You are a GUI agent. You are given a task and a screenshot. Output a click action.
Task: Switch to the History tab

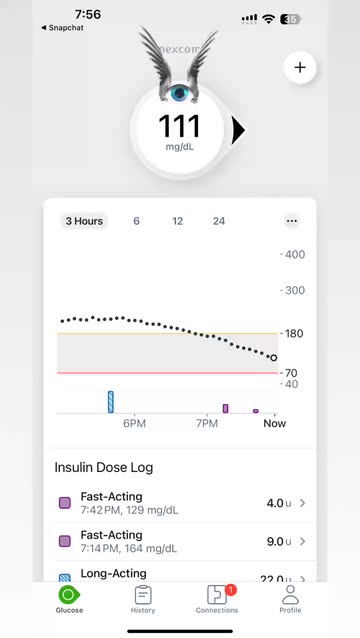click(143, 599)
